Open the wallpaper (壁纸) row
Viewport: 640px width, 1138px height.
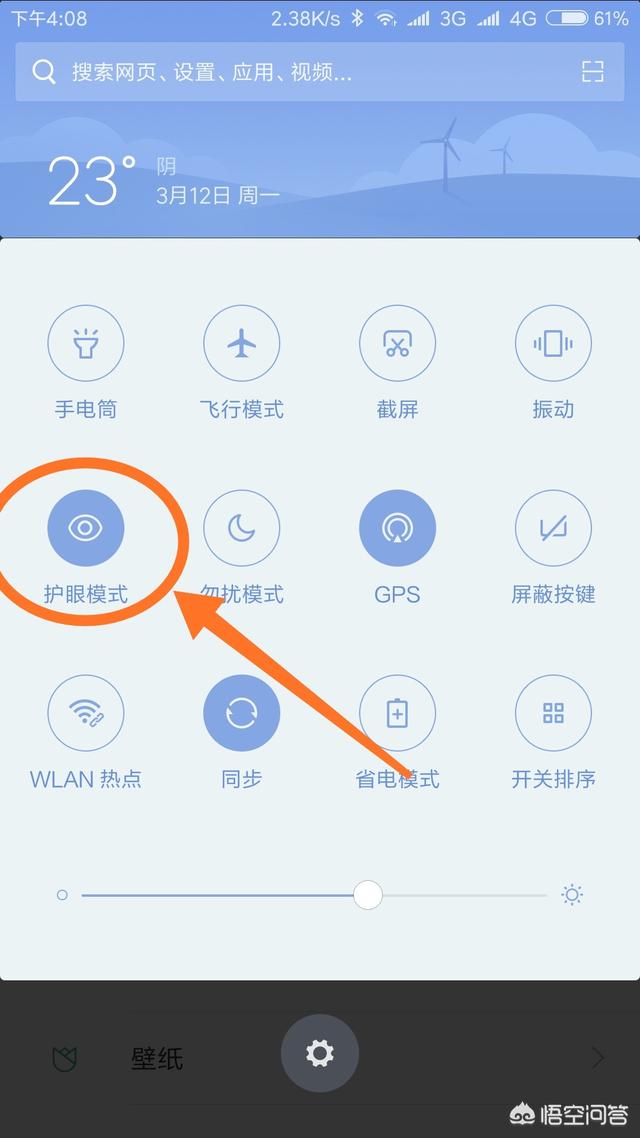pos(158,1058)
